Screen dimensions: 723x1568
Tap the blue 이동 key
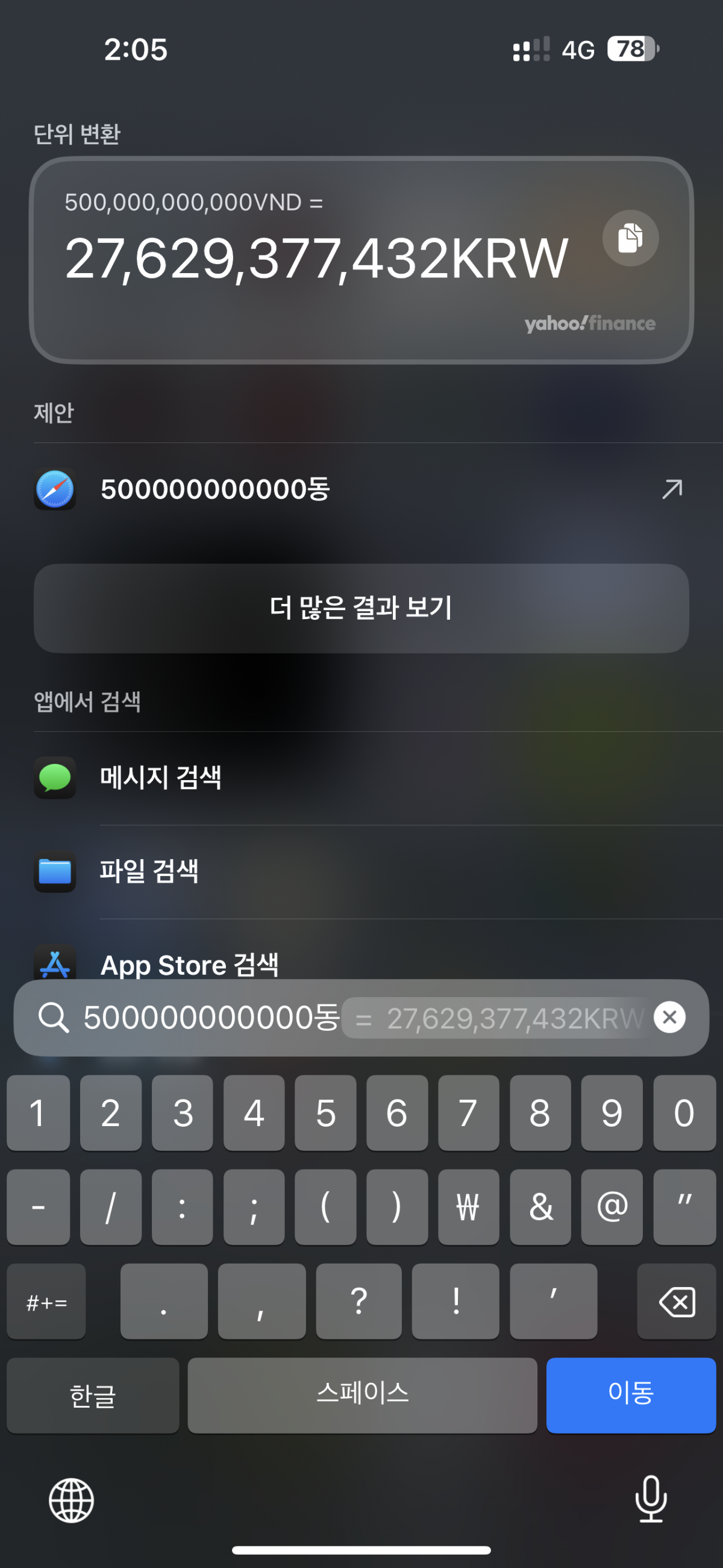pos(630,1394)
